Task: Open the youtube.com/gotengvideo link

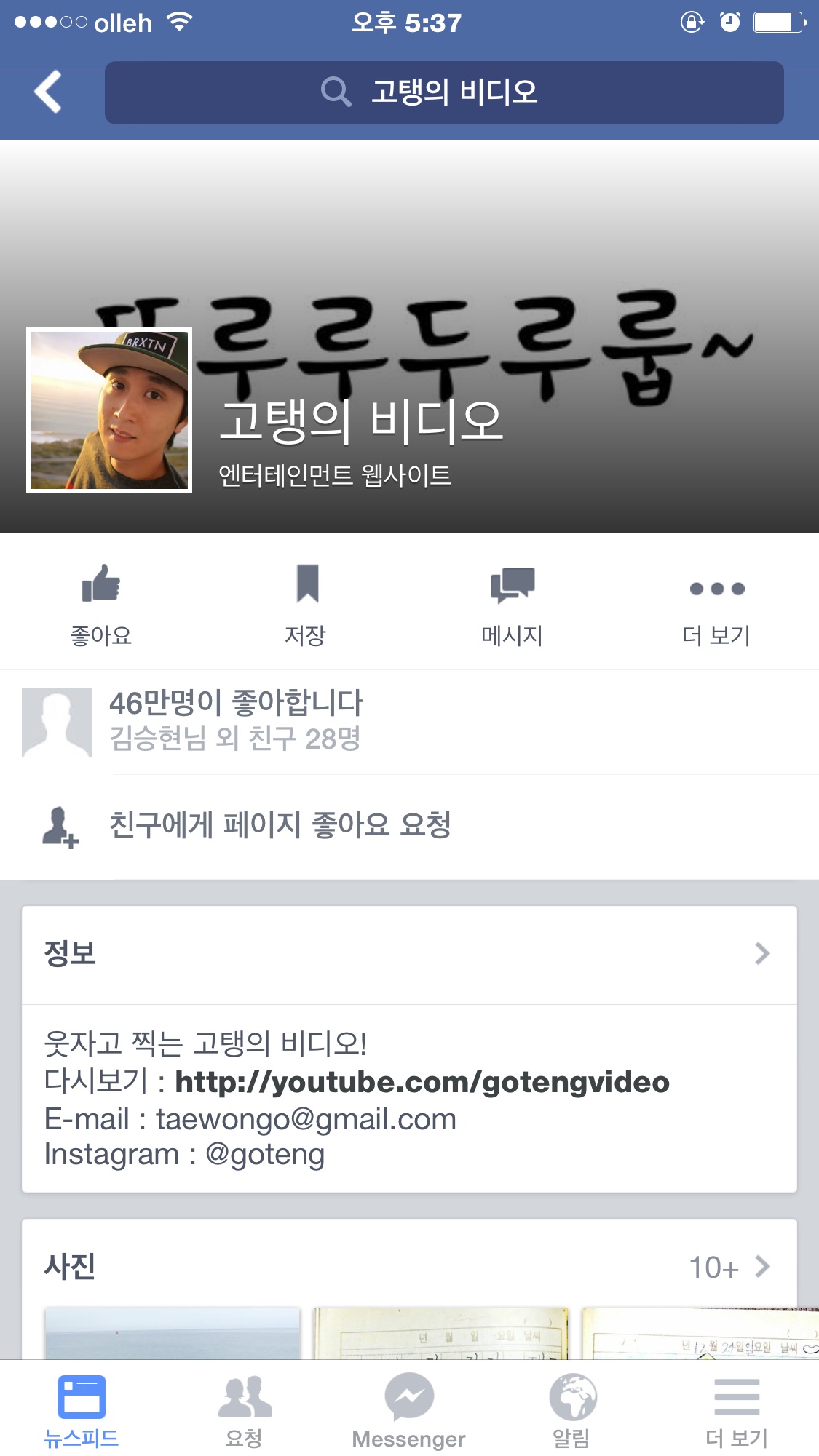Action: (x=422, y=1082)
